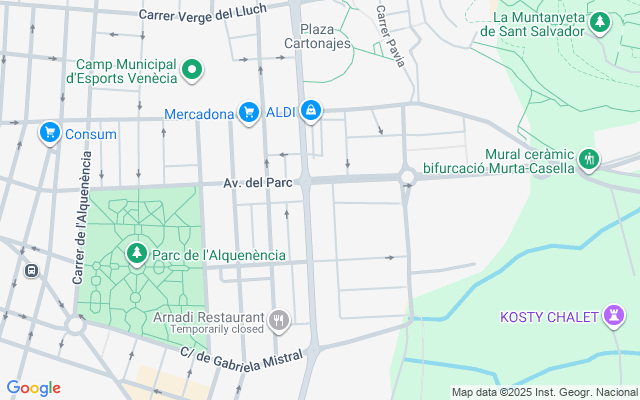
Task: View the KOSTY CHALET place marker
Action: [611, 318]
